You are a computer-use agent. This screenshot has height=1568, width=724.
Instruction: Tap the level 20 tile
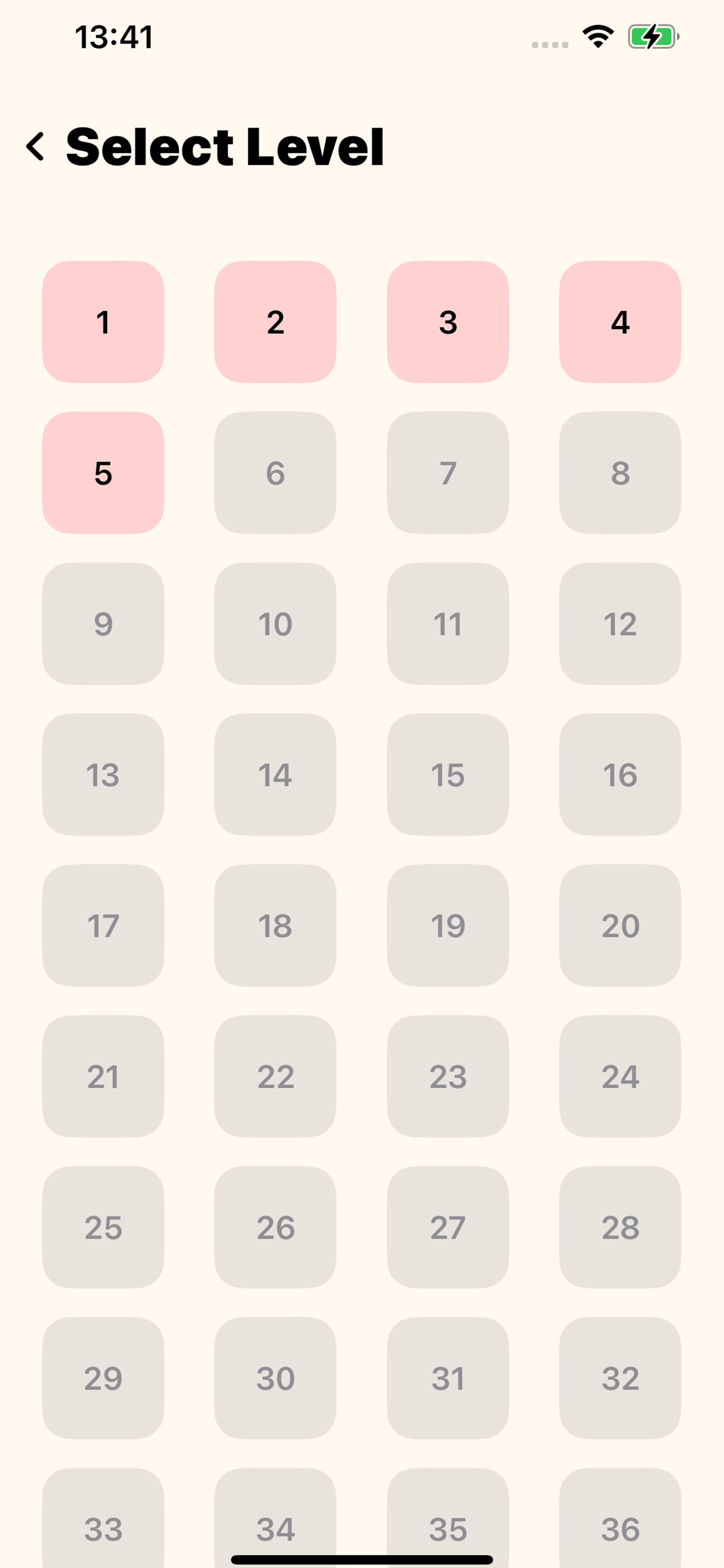click(620, 926)
